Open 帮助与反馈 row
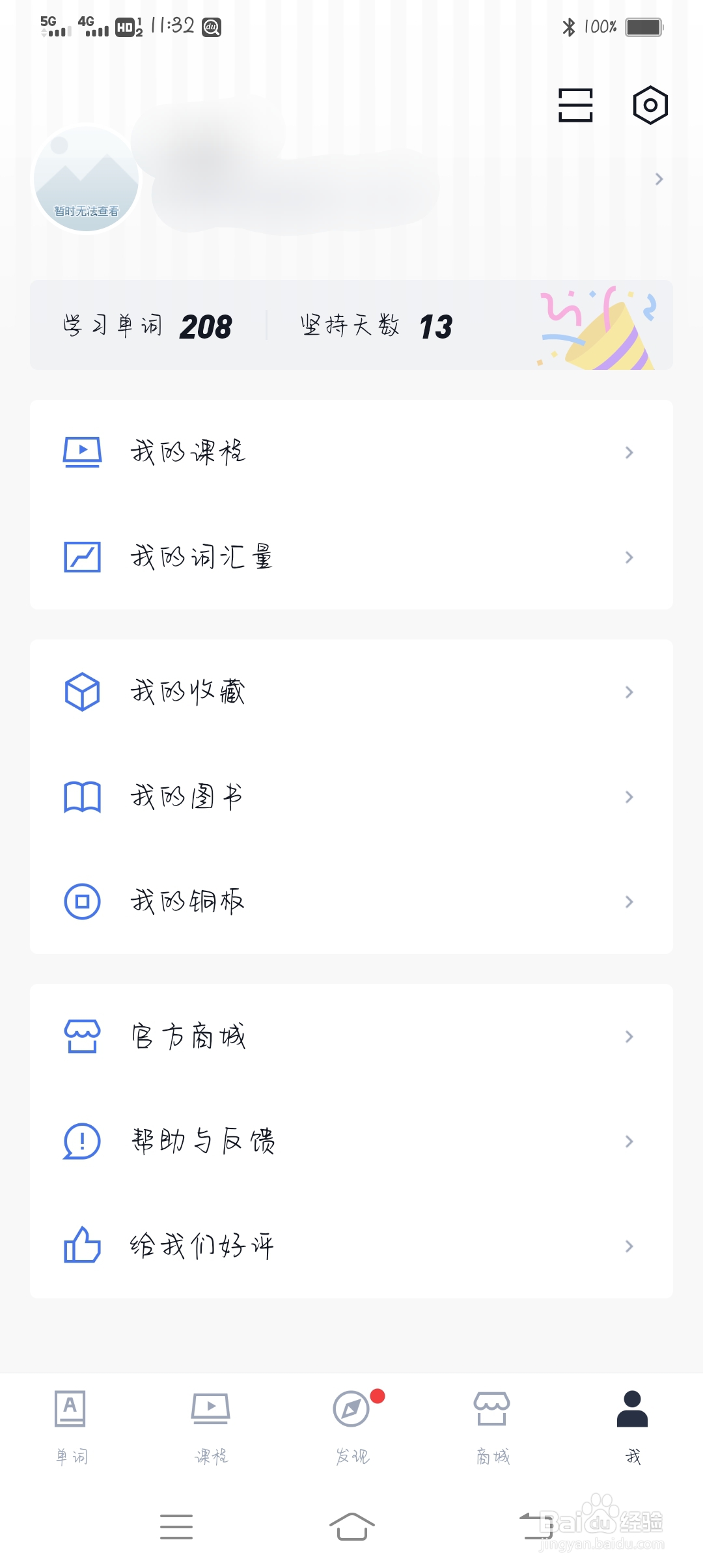703x1568 pixels. 351,1141
